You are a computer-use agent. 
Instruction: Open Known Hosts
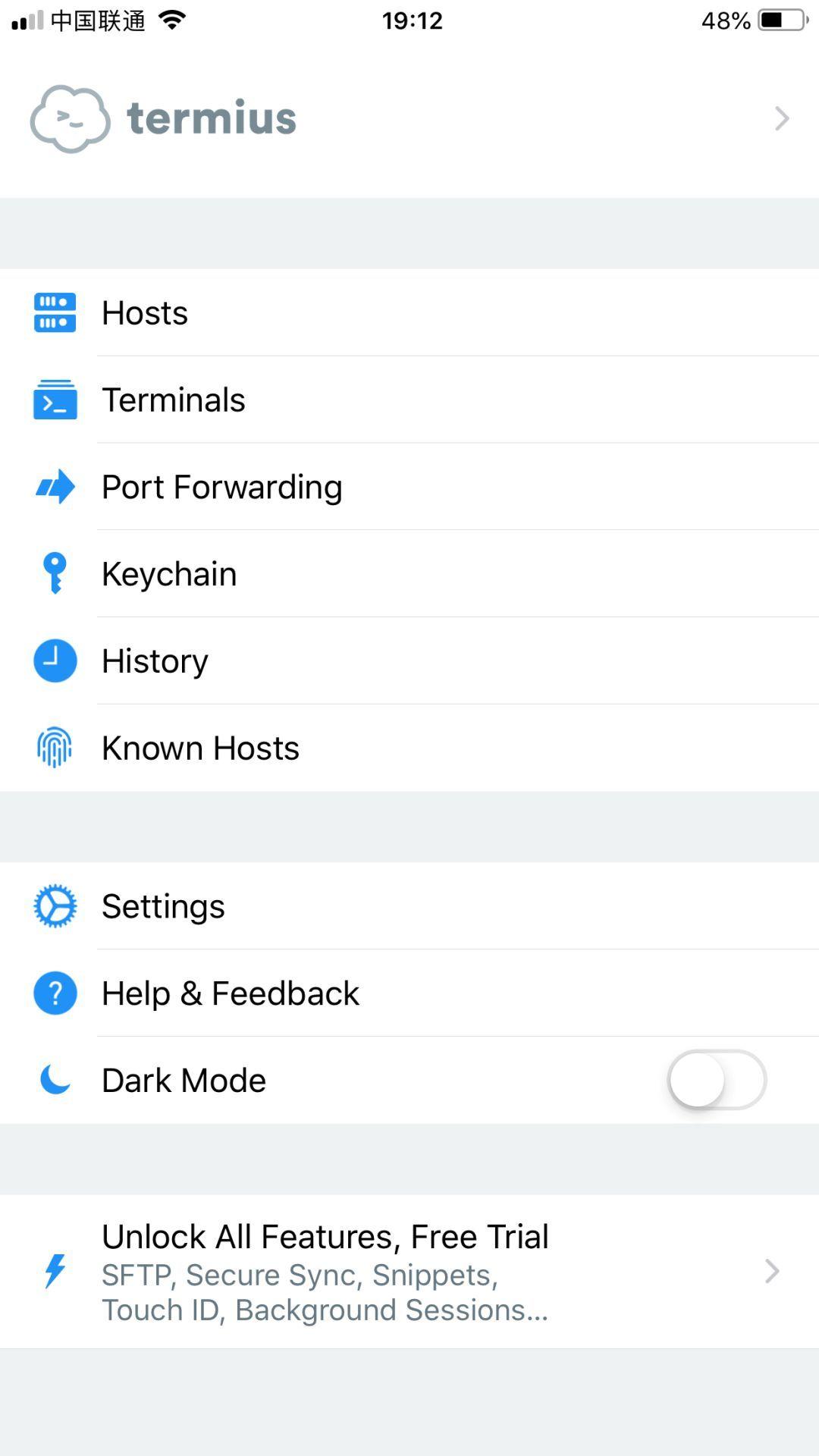pyautogui.click(x=409, y=748)
